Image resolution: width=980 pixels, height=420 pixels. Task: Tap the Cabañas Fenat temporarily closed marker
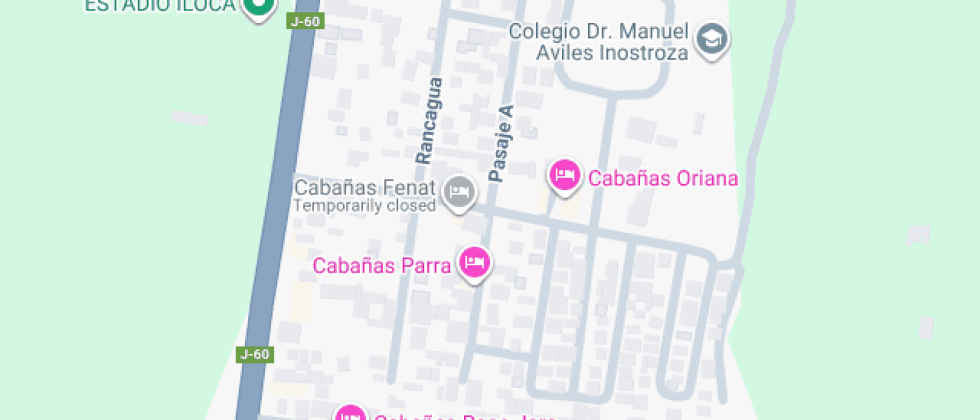(459, 190)
